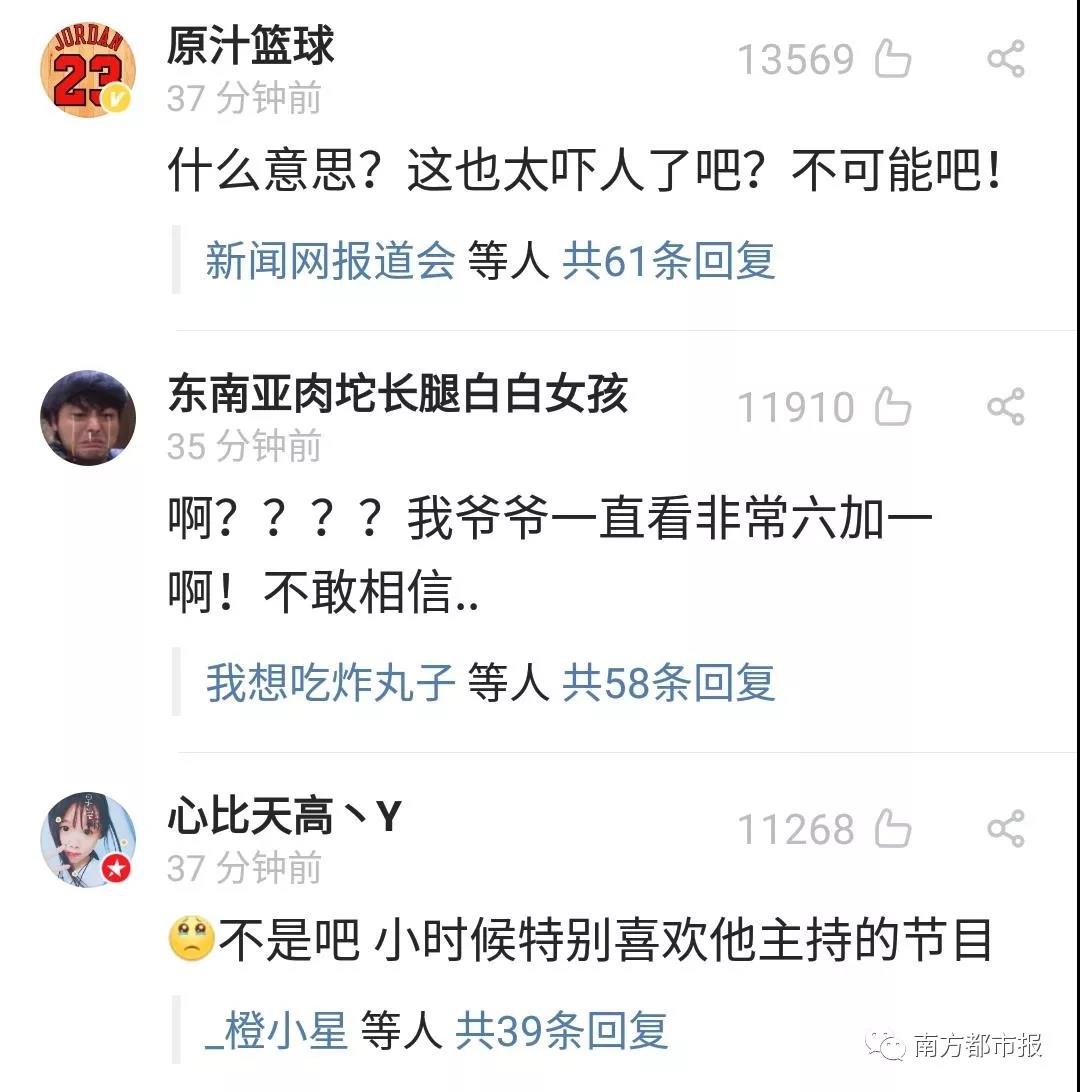Viewport: 1080px width, 1092px height.
Task: Like the comment by 心比天高丶Y
Action: pyautogui.click(x=893, y=829)
